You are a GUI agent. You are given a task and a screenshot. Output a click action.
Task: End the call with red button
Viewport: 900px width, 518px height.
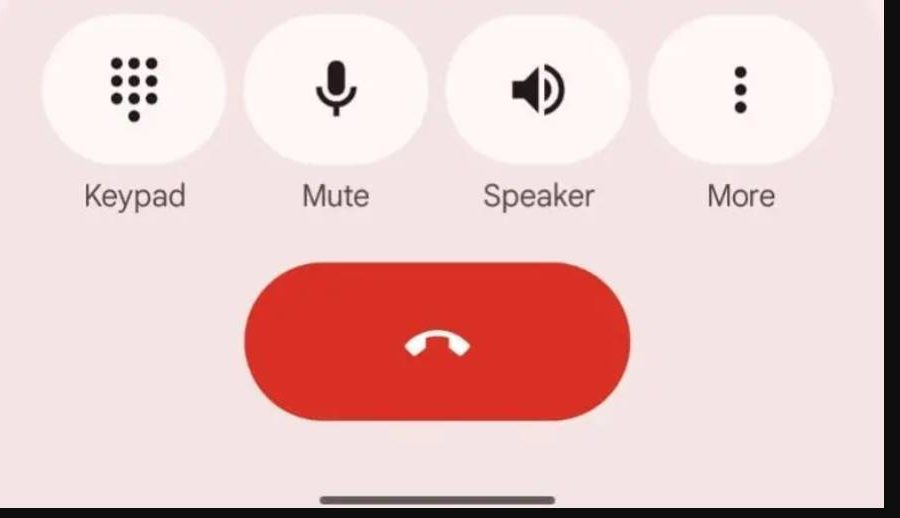[437, 342]
